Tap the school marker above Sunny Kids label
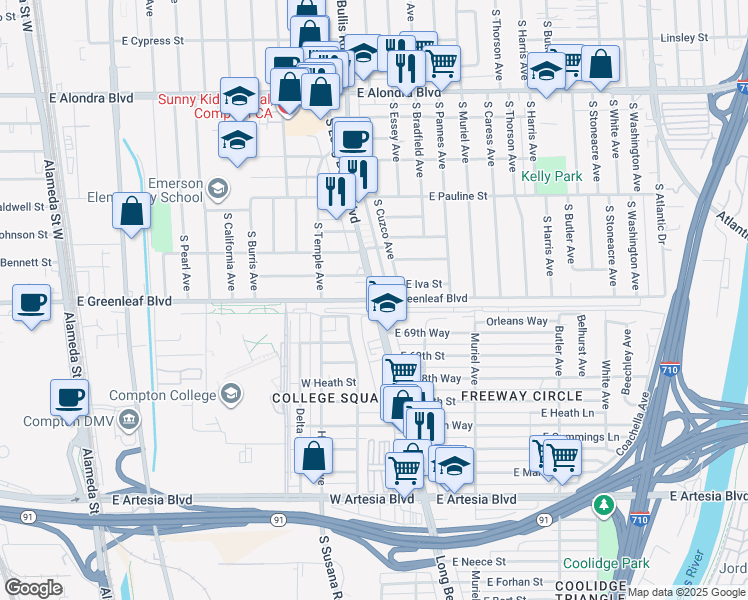The width and height of the screenshot is (748, 600). (239, 97)
